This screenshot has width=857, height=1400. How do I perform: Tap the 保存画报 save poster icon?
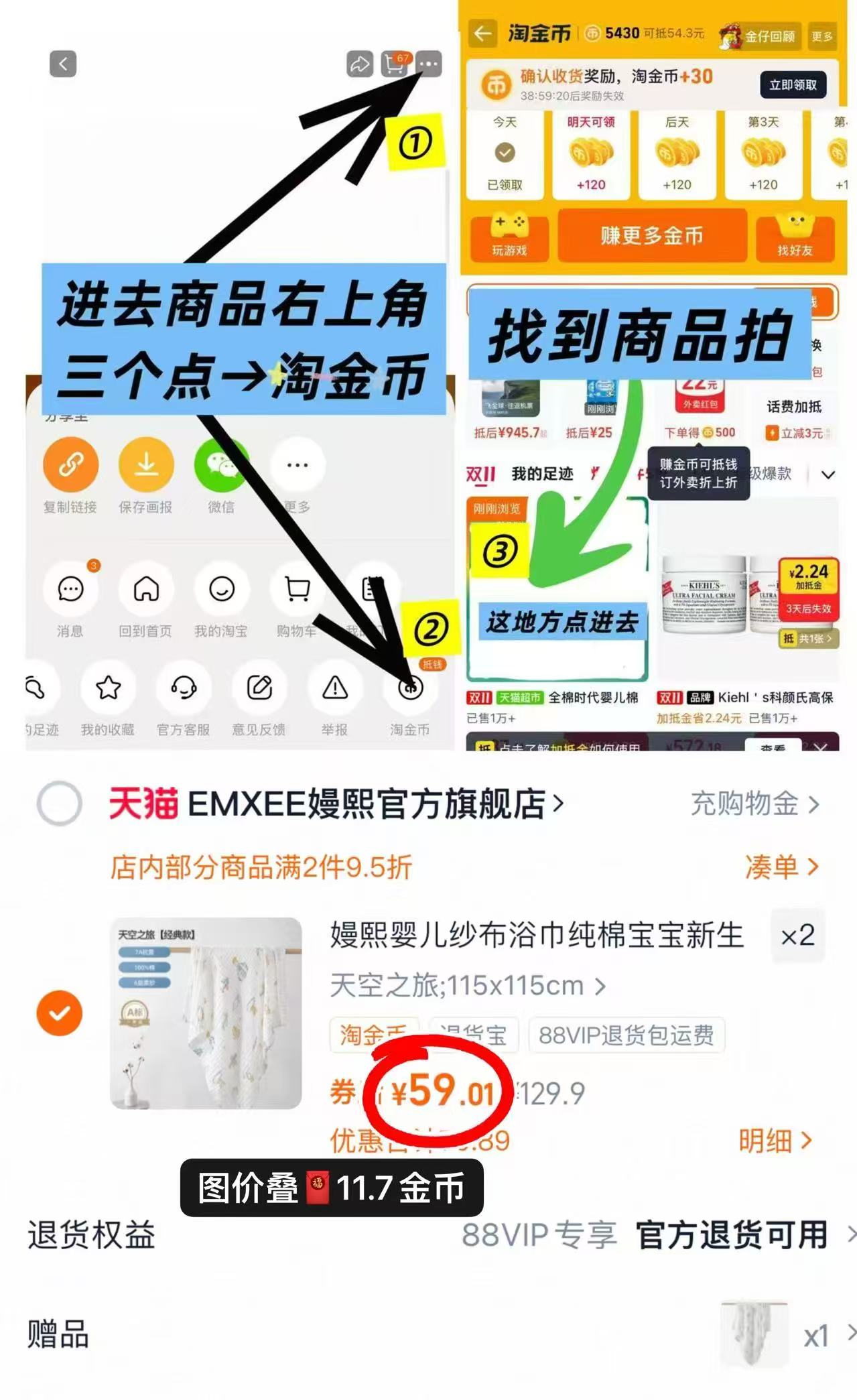point(145,464)
